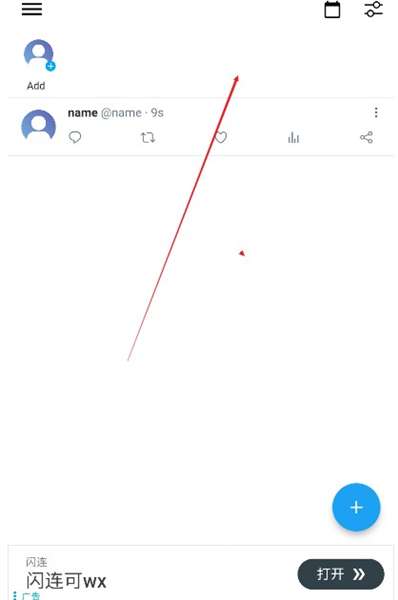The image size is (398, 600).
Task: Open the filter settings sliders icon
Action: (374, 9)
